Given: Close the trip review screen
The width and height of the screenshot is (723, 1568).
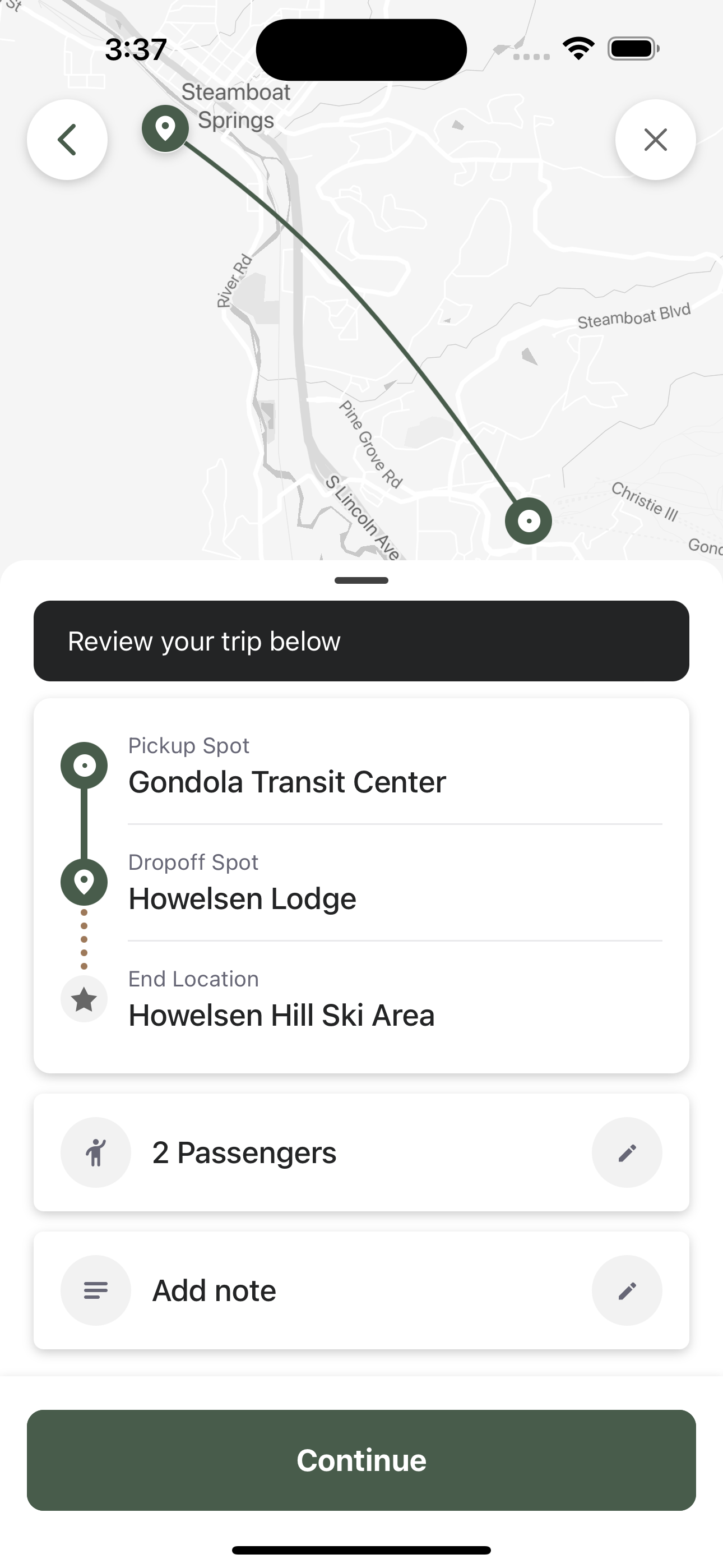Looking at the screenshot, I should point(655,140).
